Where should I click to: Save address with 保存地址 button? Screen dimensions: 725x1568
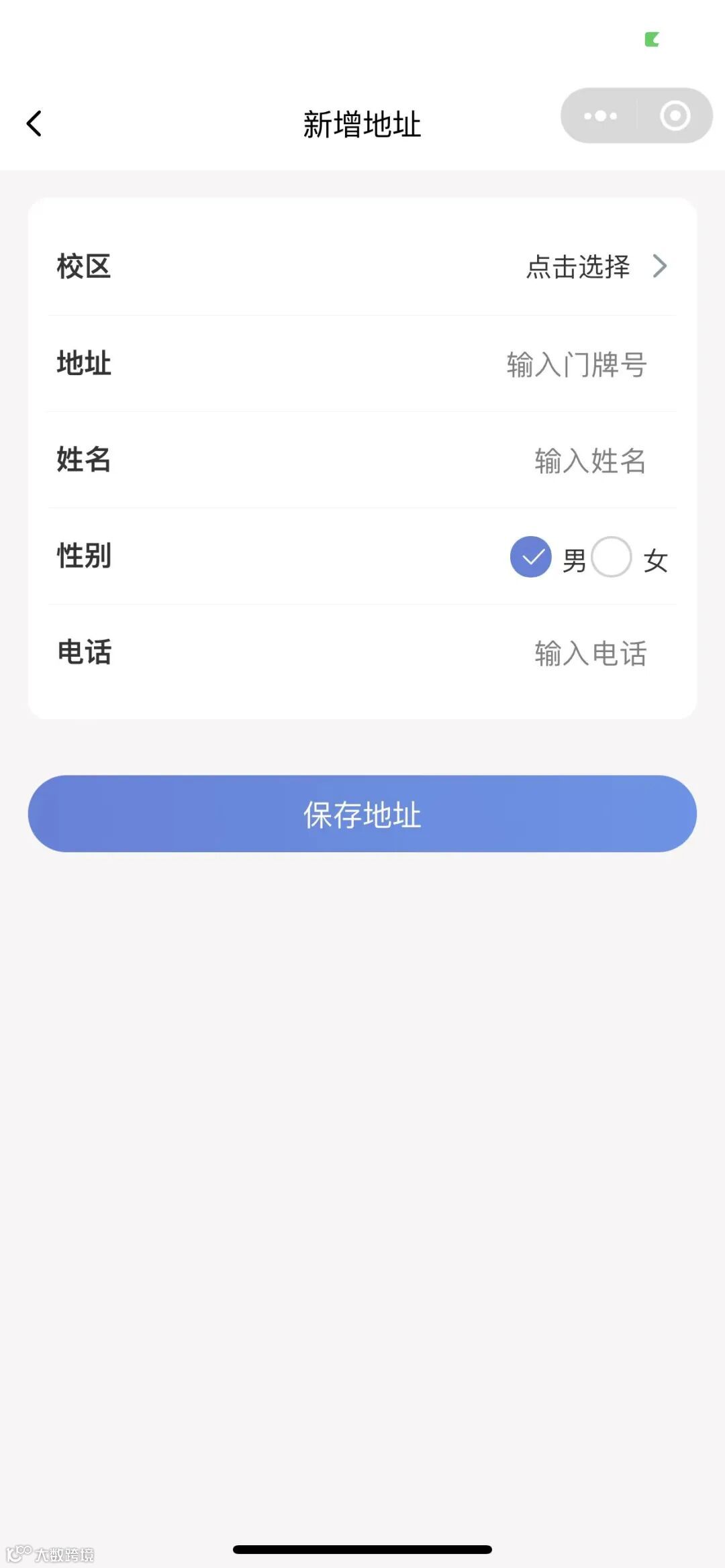click(362, 814)
